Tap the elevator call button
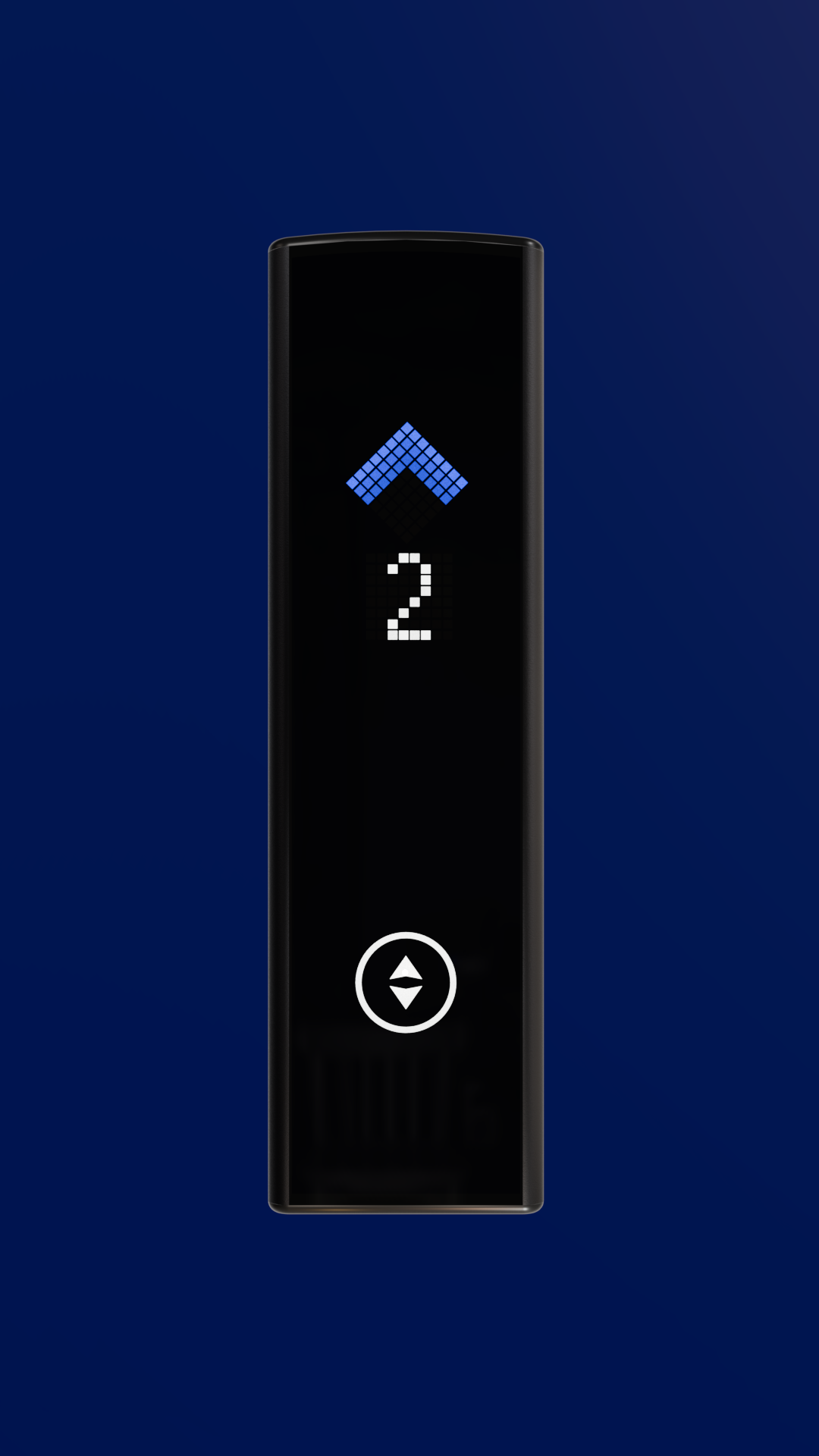Viewport: 819px width, 1456px height. coord(406,982)
